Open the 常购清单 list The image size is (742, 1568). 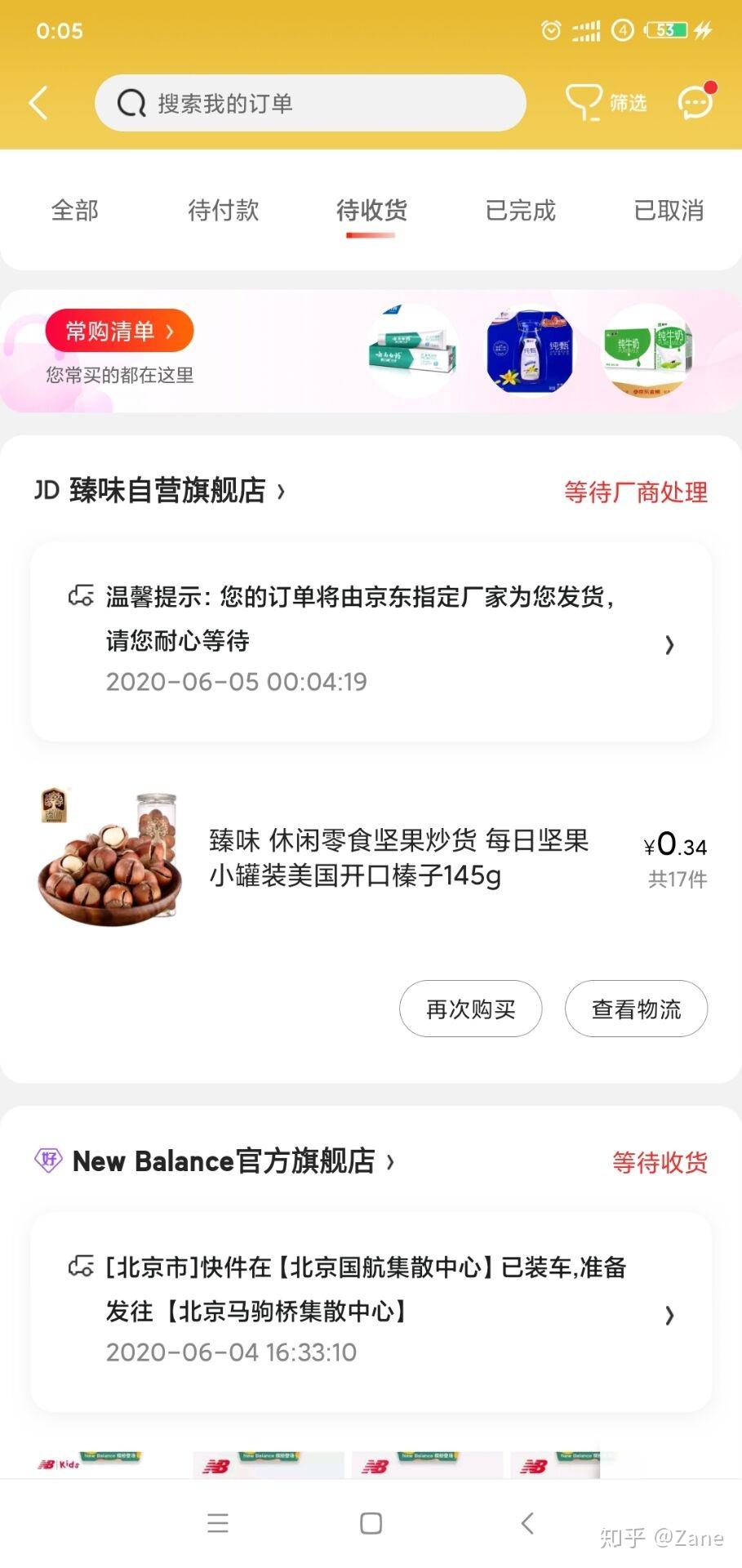pos(119,331)
